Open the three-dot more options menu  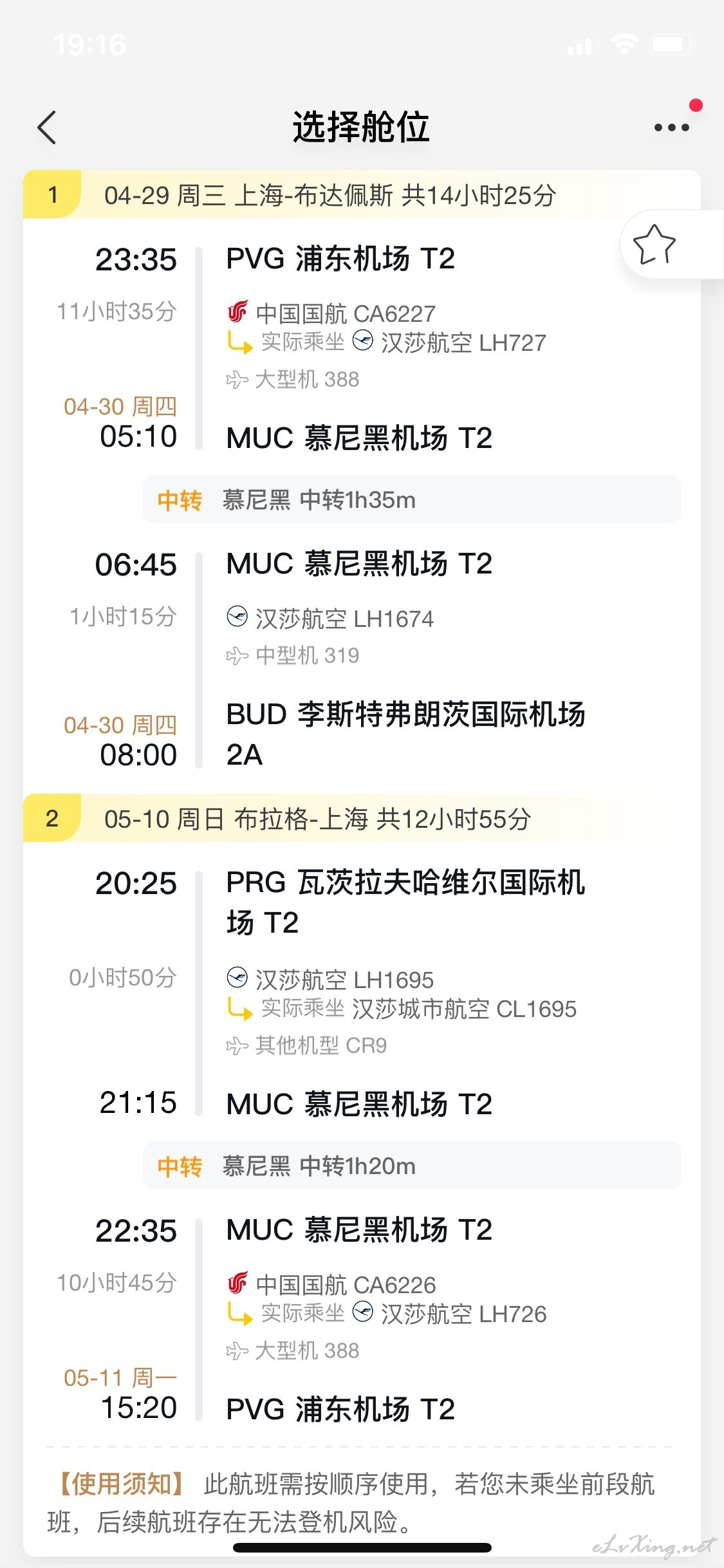point(671,127)
